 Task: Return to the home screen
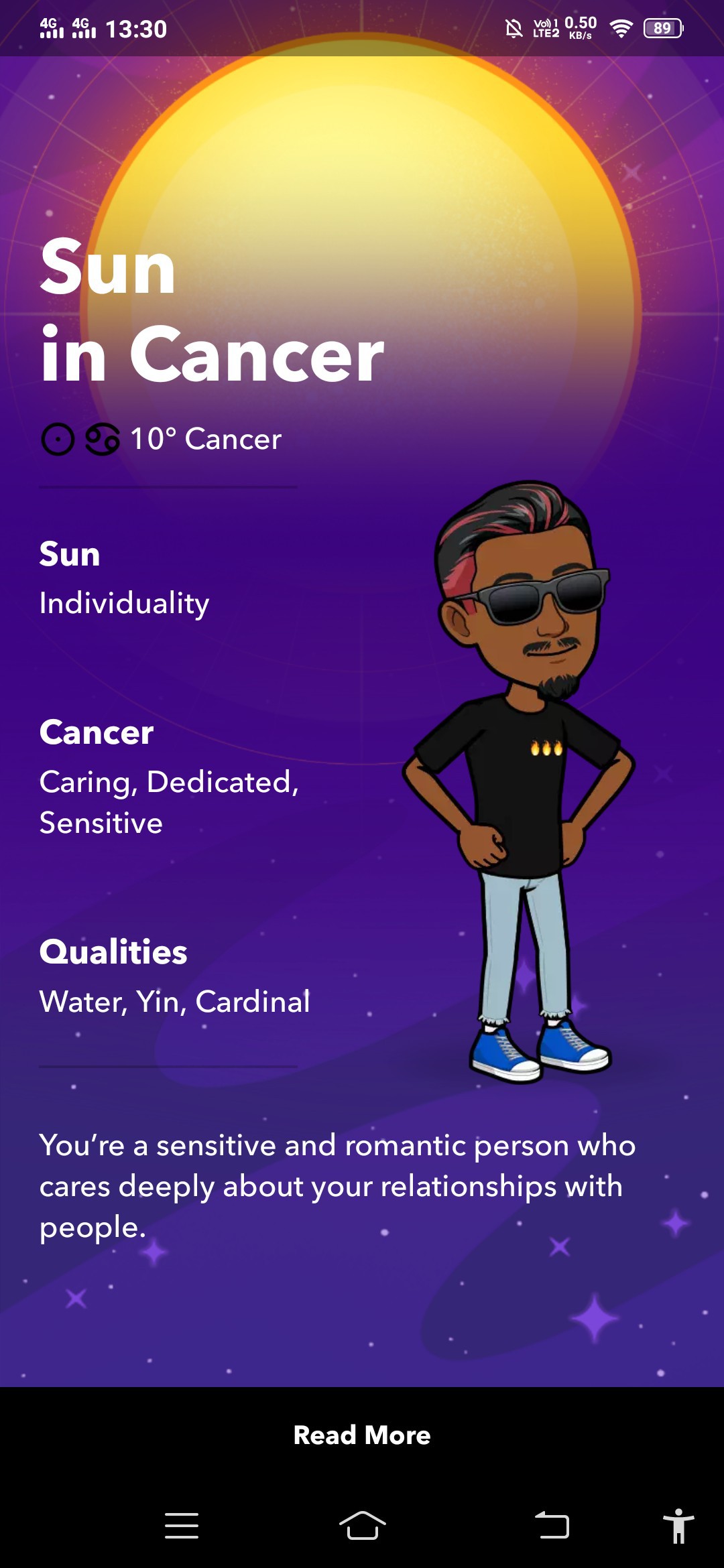(362, 1525)
